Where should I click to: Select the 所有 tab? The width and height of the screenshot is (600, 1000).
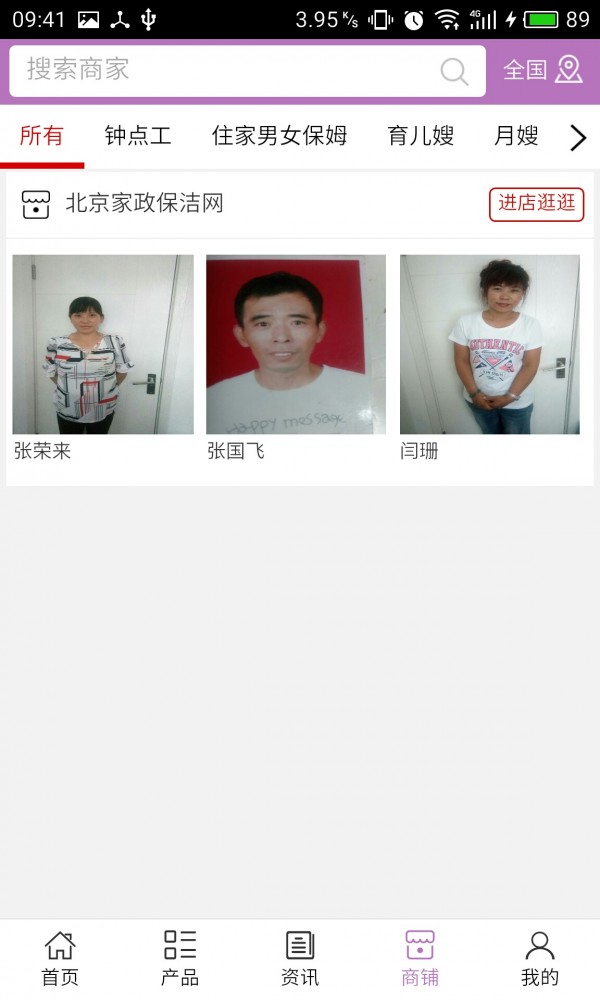click(x=42, y=136)
